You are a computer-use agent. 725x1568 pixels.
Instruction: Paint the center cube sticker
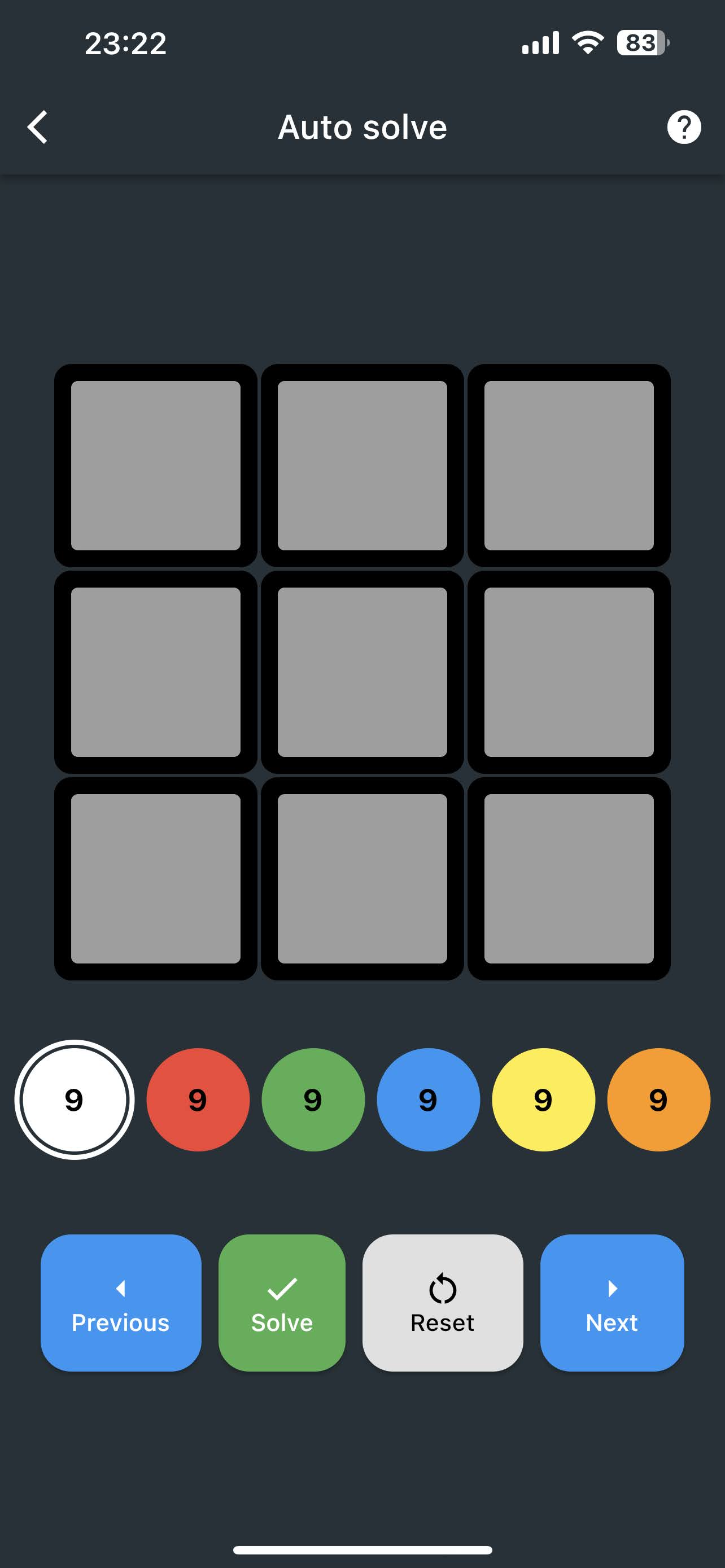pyautogui.click(x=362, y=673)
